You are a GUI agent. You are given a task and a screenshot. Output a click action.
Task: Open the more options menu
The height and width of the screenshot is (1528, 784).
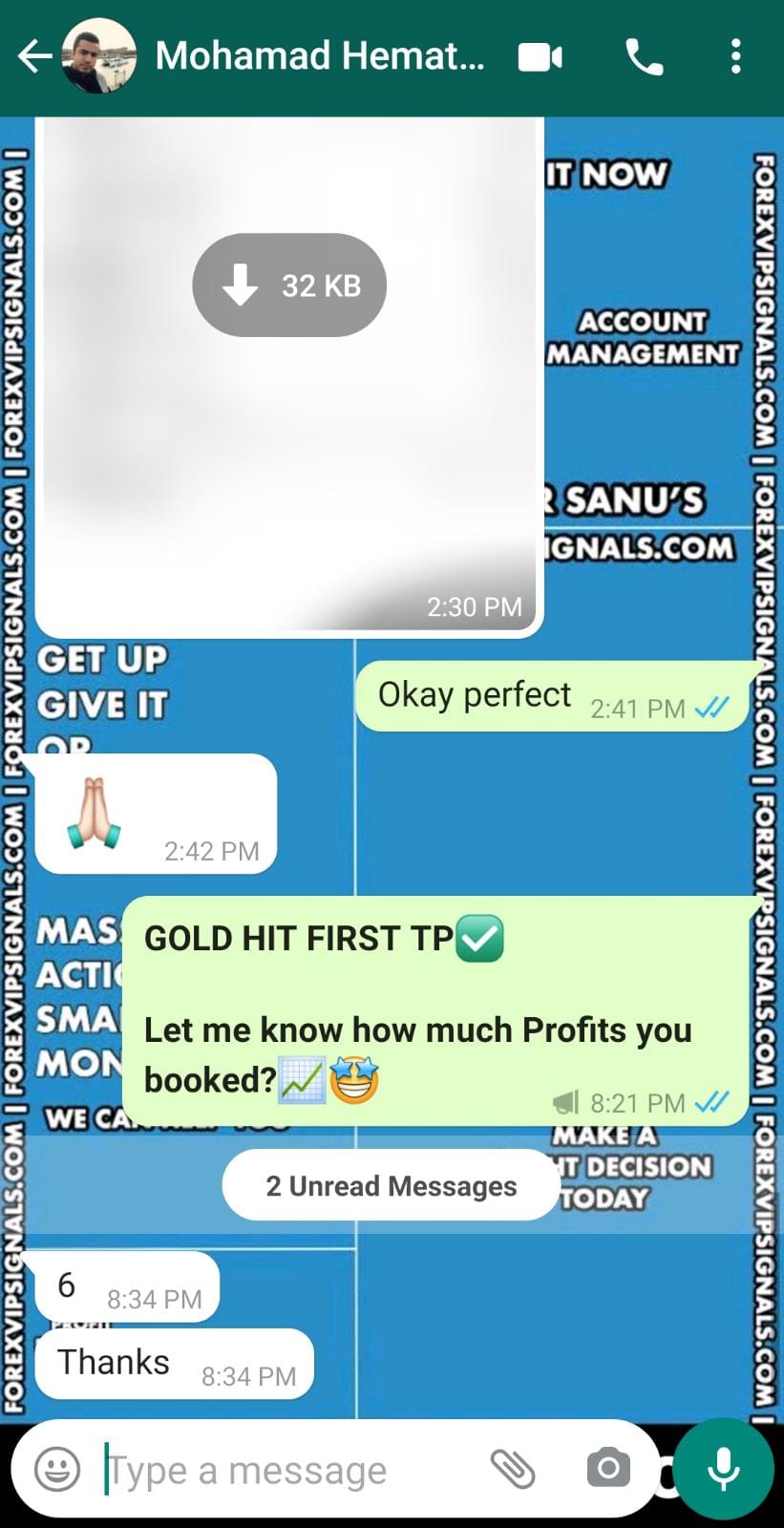734,57
